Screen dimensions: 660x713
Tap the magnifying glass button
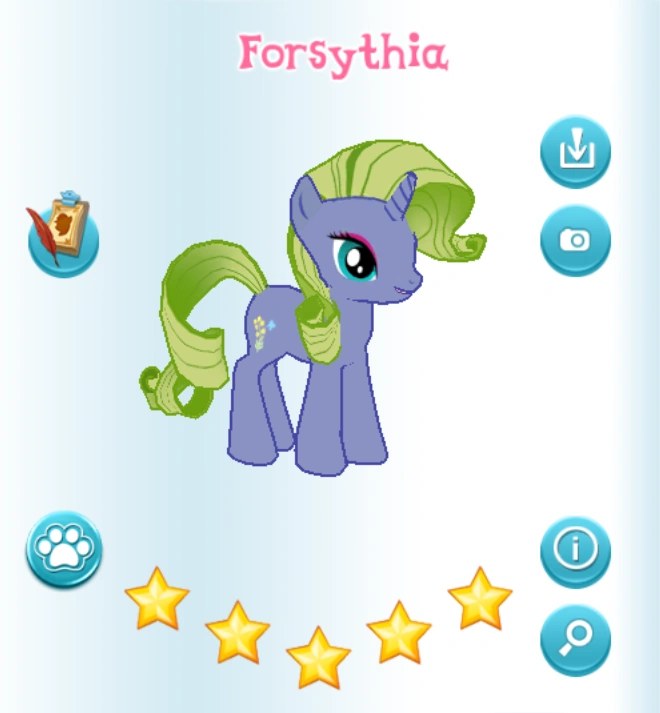pyautogui.click(x=575, y=639)
